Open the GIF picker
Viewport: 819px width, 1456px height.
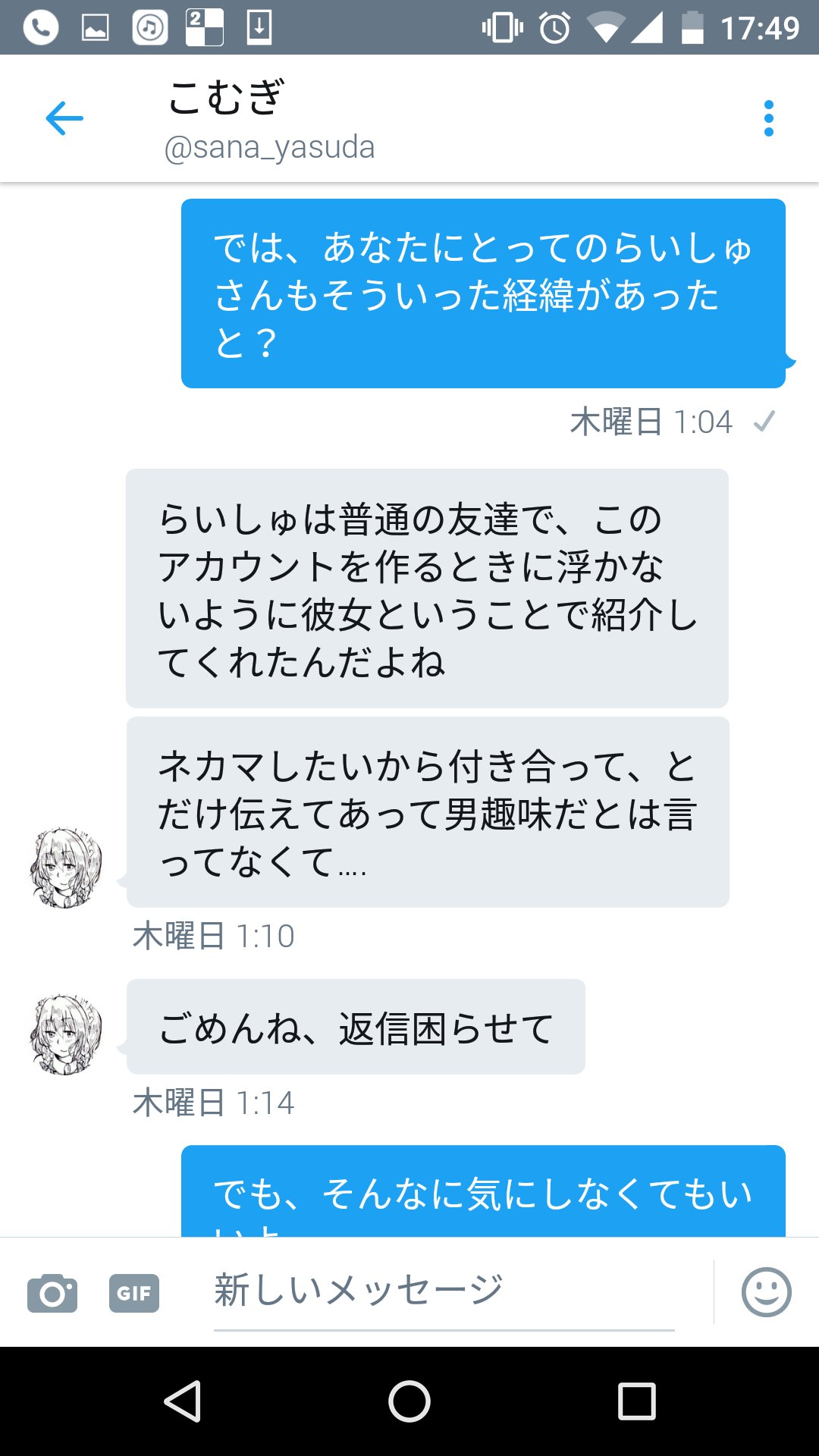click(134, 1293)
